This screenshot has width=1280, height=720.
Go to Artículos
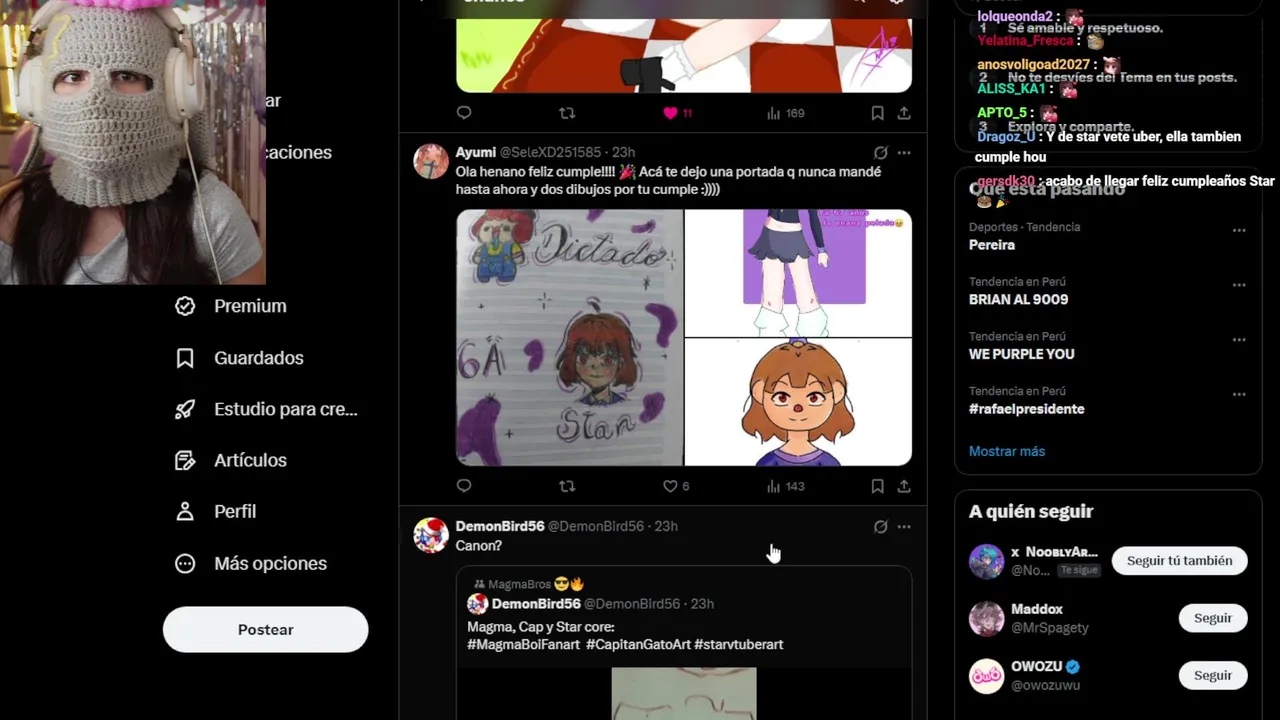pyautogui.click(x=249, y=460)
